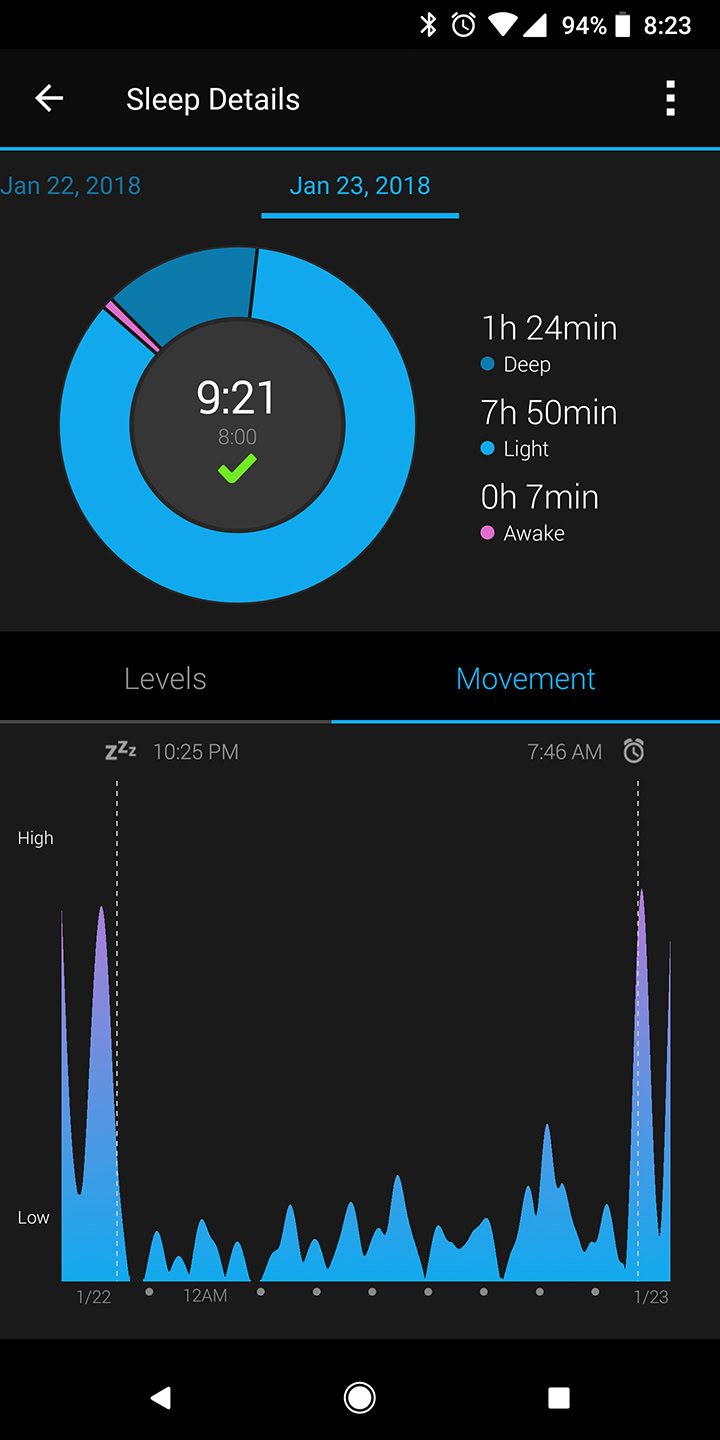Image resolution: width=720 pixels, height=1440 pixels.
Task: Open the overflow menu
Action: coord(670,99)
